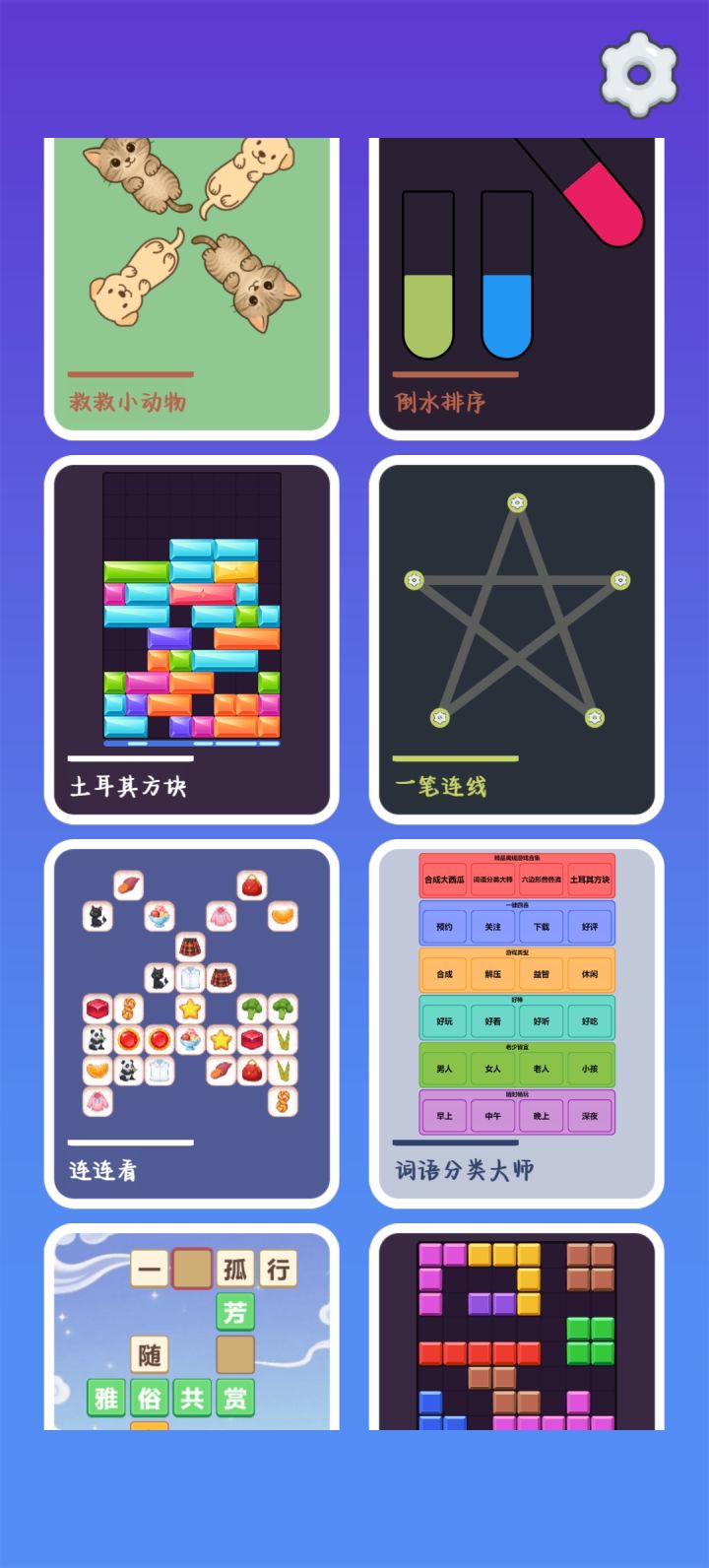Select the yellow star tile in 连连看
This screenshot has width=709, height=1568.
[x=189, y=1007]
